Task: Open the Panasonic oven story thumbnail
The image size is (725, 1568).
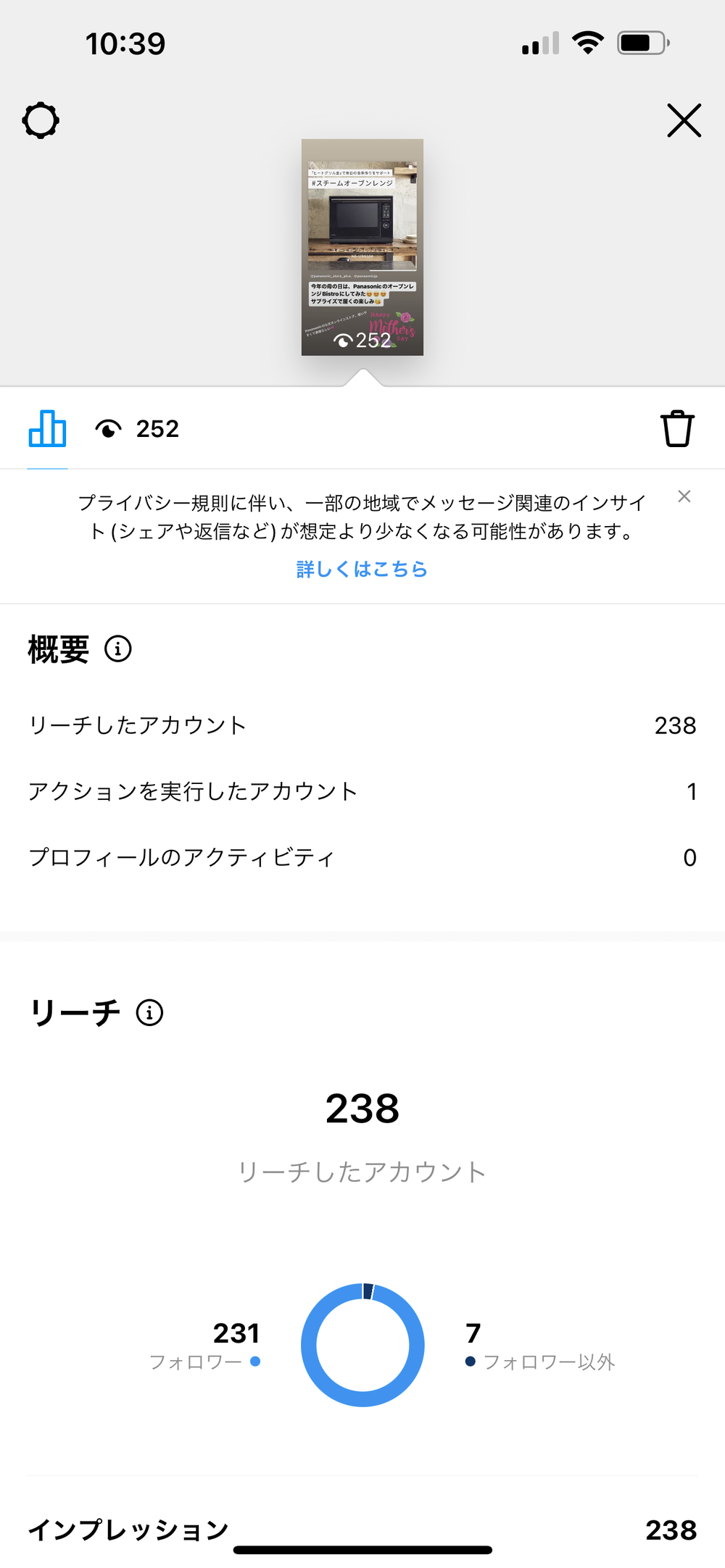Action: [x=362, y=247]
